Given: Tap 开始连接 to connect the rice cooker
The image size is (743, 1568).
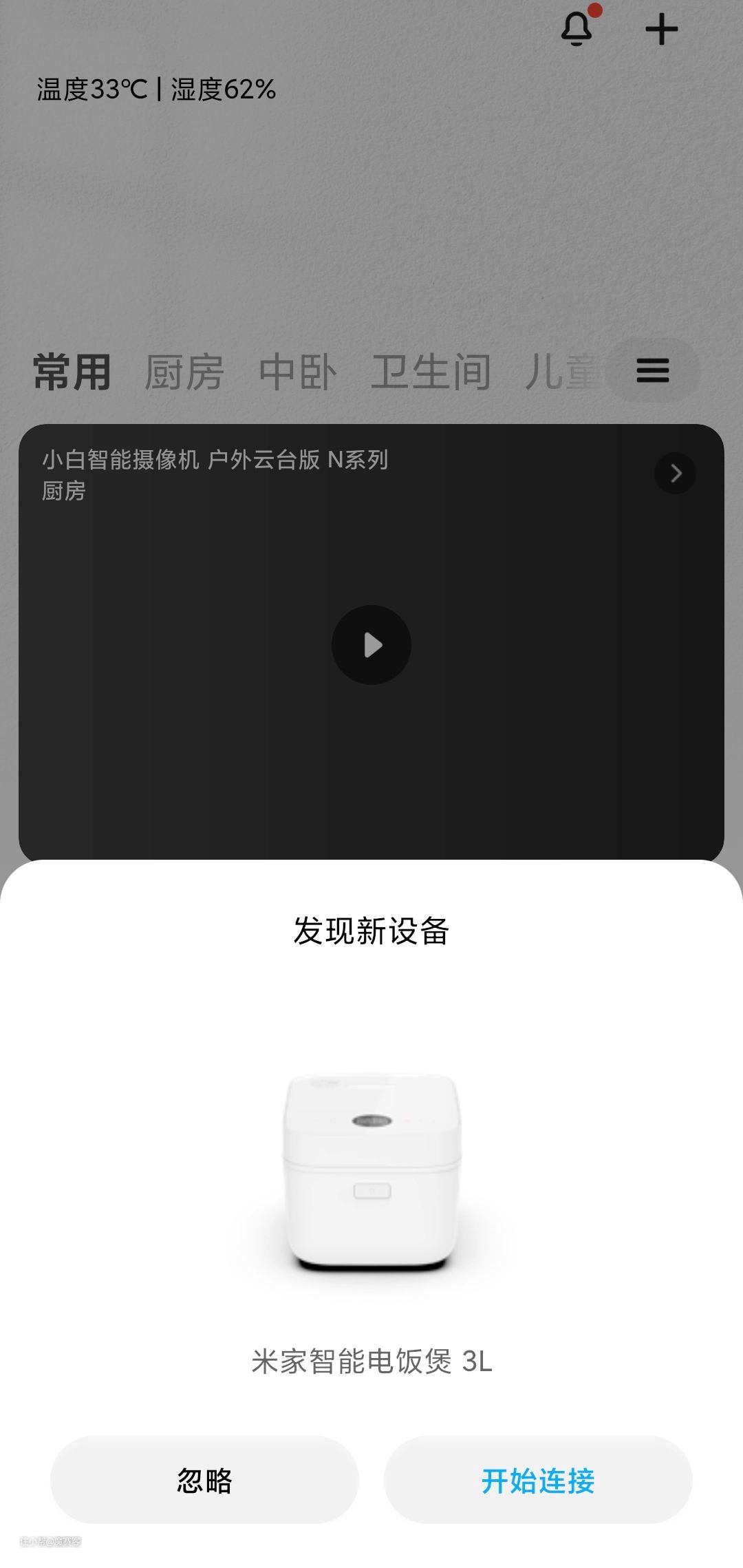Looking at the screenshot, I should (x=537, y=1480).
